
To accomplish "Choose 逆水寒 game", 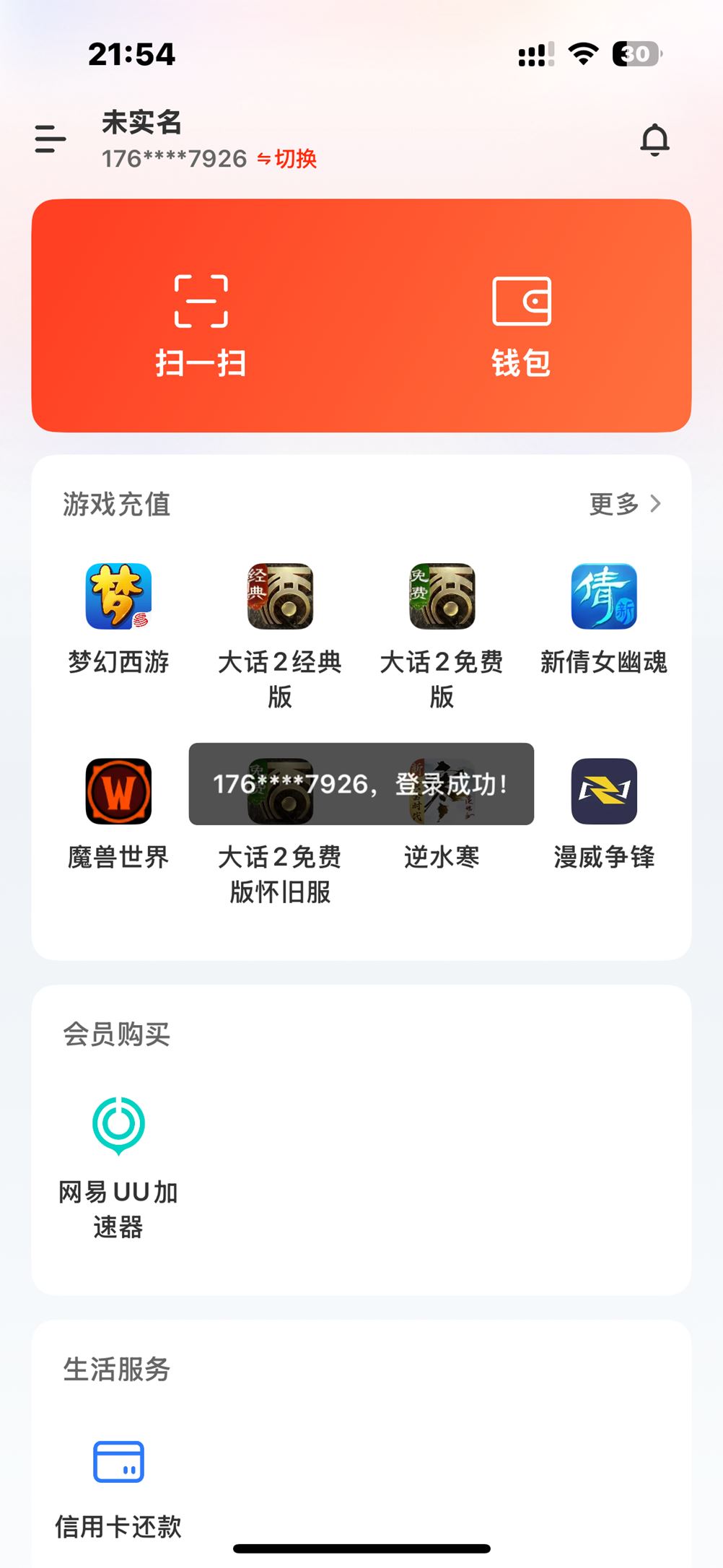I will pyautogui.click(x=442, y=857).
